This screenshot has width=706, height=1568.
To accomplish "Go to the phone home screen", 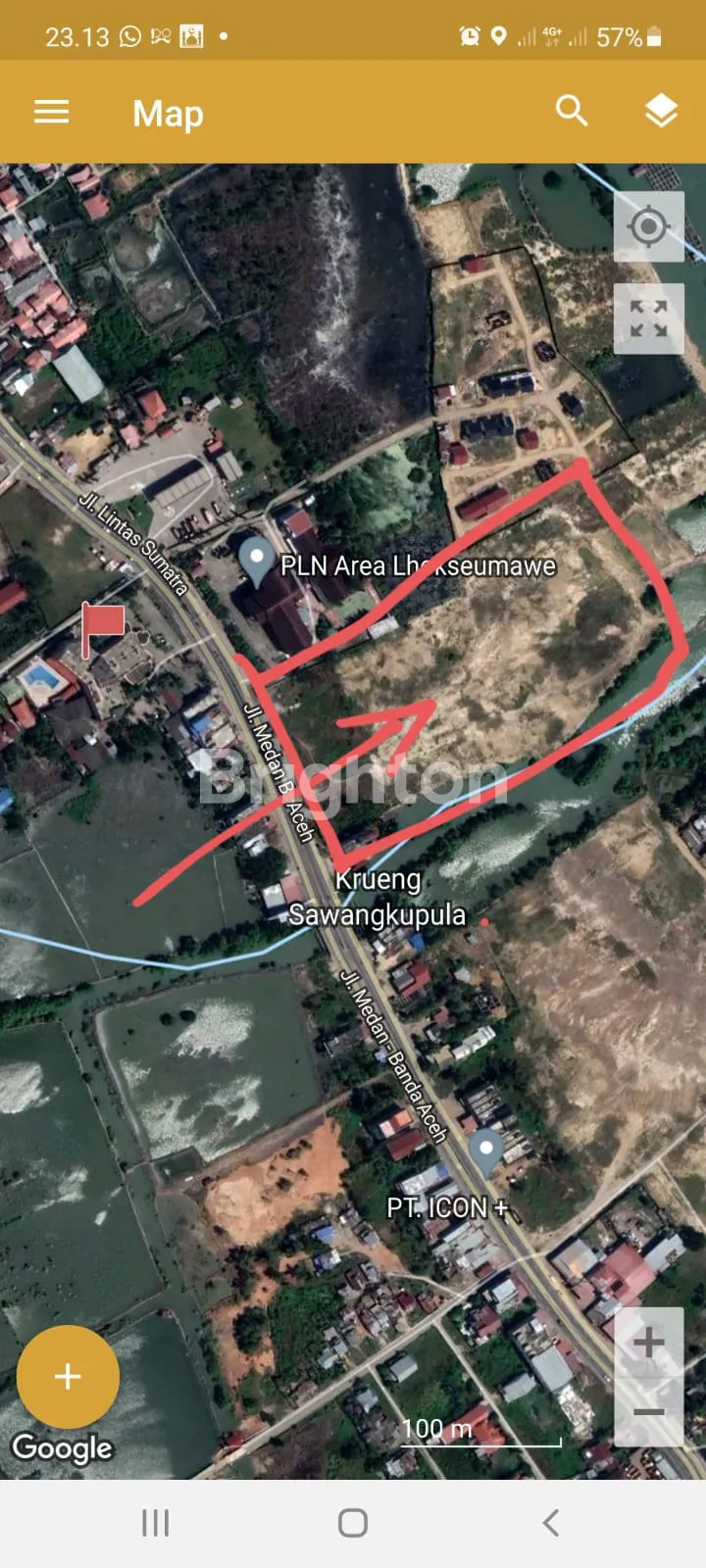I will tap(353, 1523).
